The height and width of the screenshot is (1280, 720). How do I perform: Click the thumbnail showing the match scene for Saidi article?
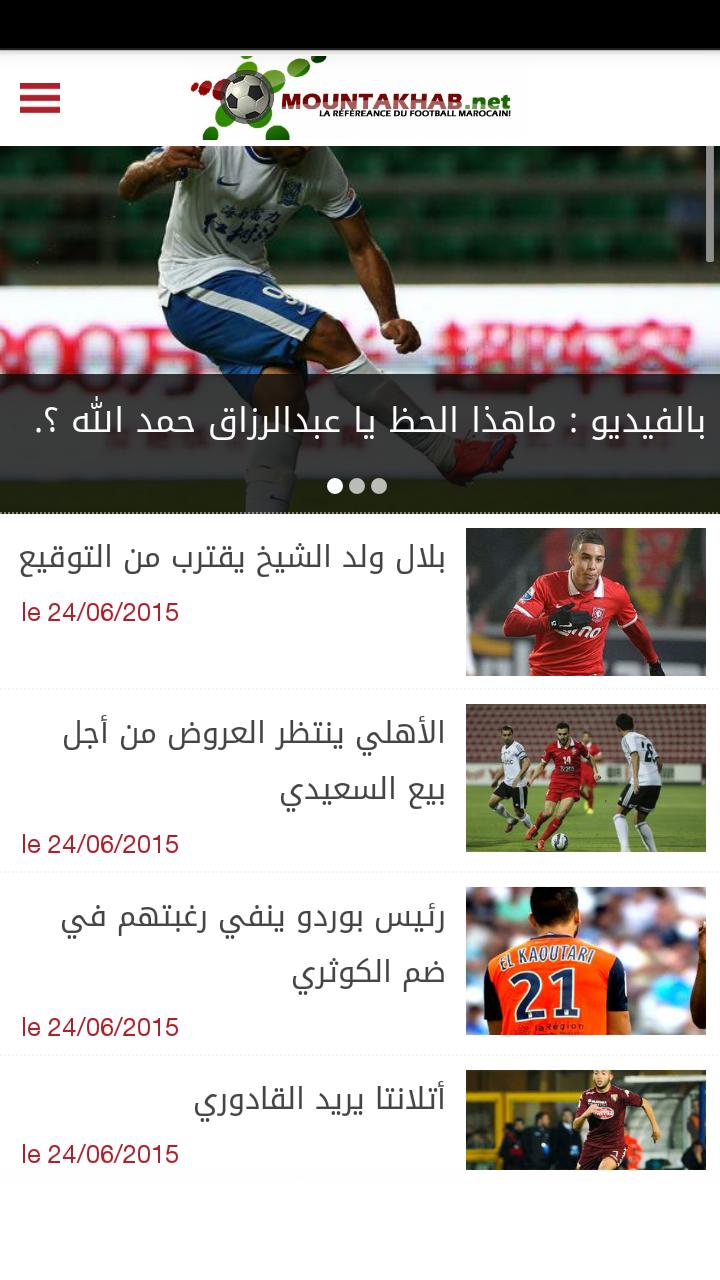point(586,778)
